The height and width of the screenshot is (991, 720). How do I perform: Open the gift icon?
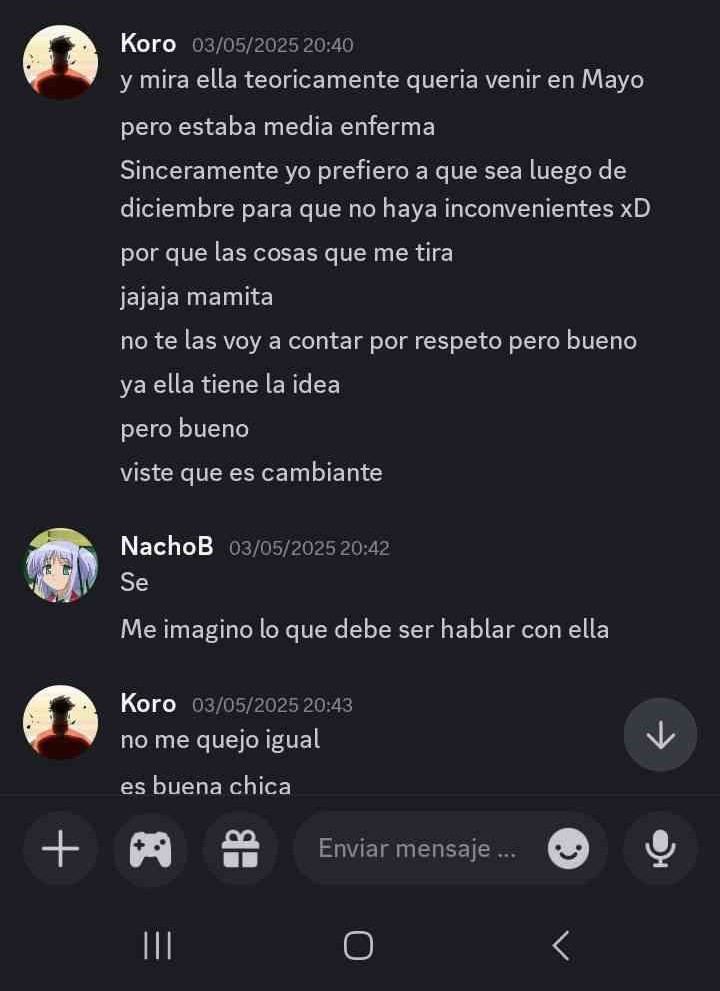point(240,849)
